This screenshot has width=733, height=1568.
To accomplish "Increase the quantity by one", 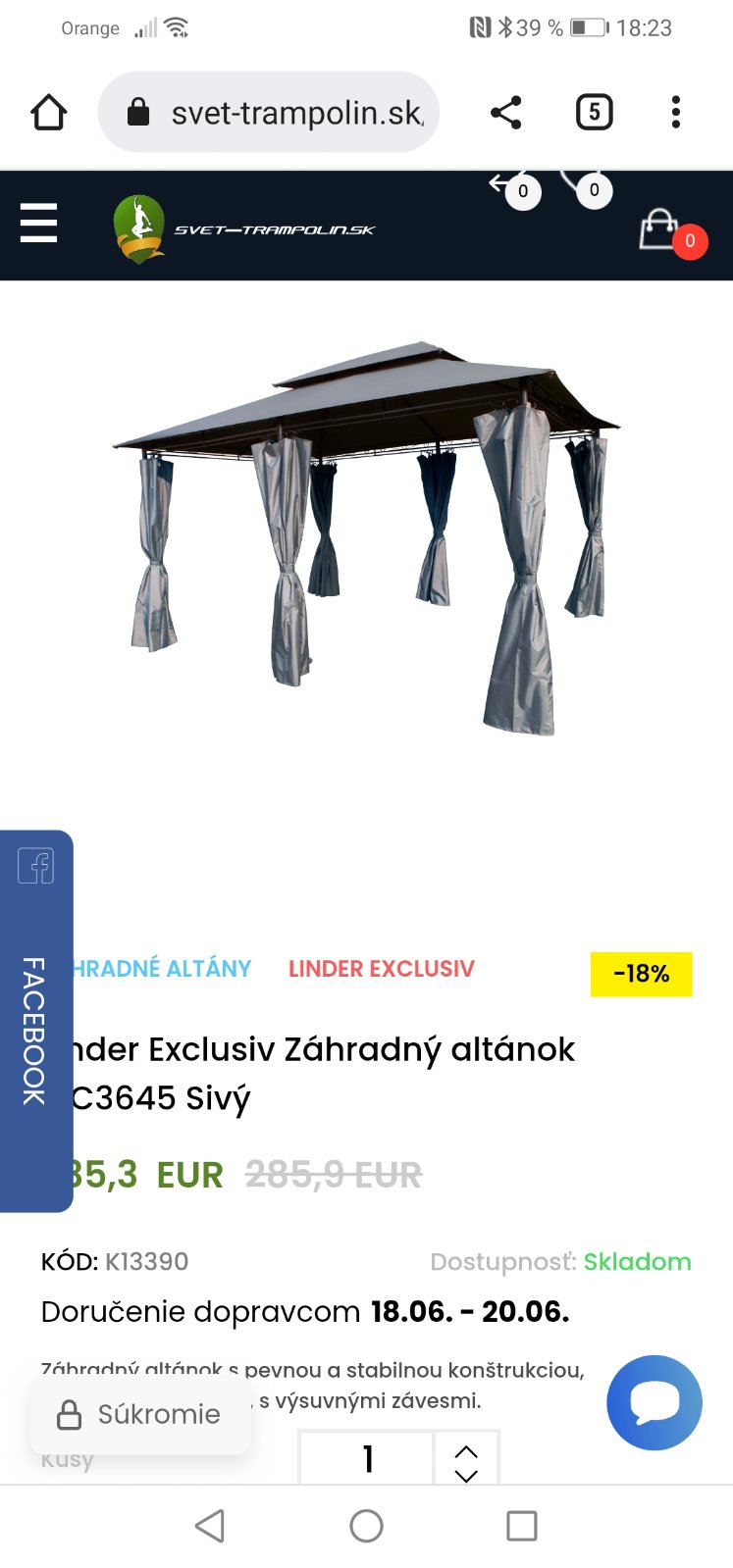I will click(x=467, y=1451).
